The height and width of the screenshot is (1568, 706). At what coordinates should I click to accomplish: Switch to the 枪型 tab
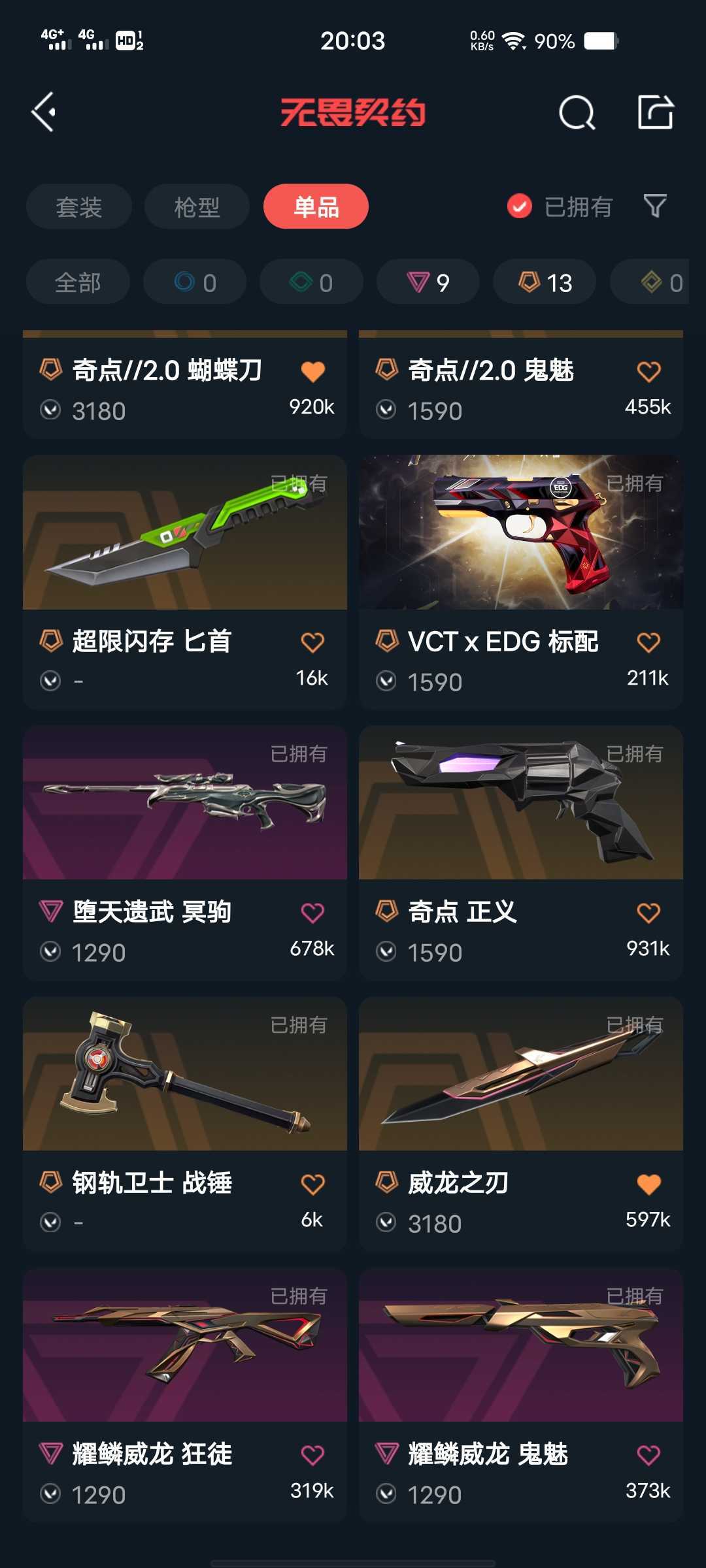click(x=197, y=206)
